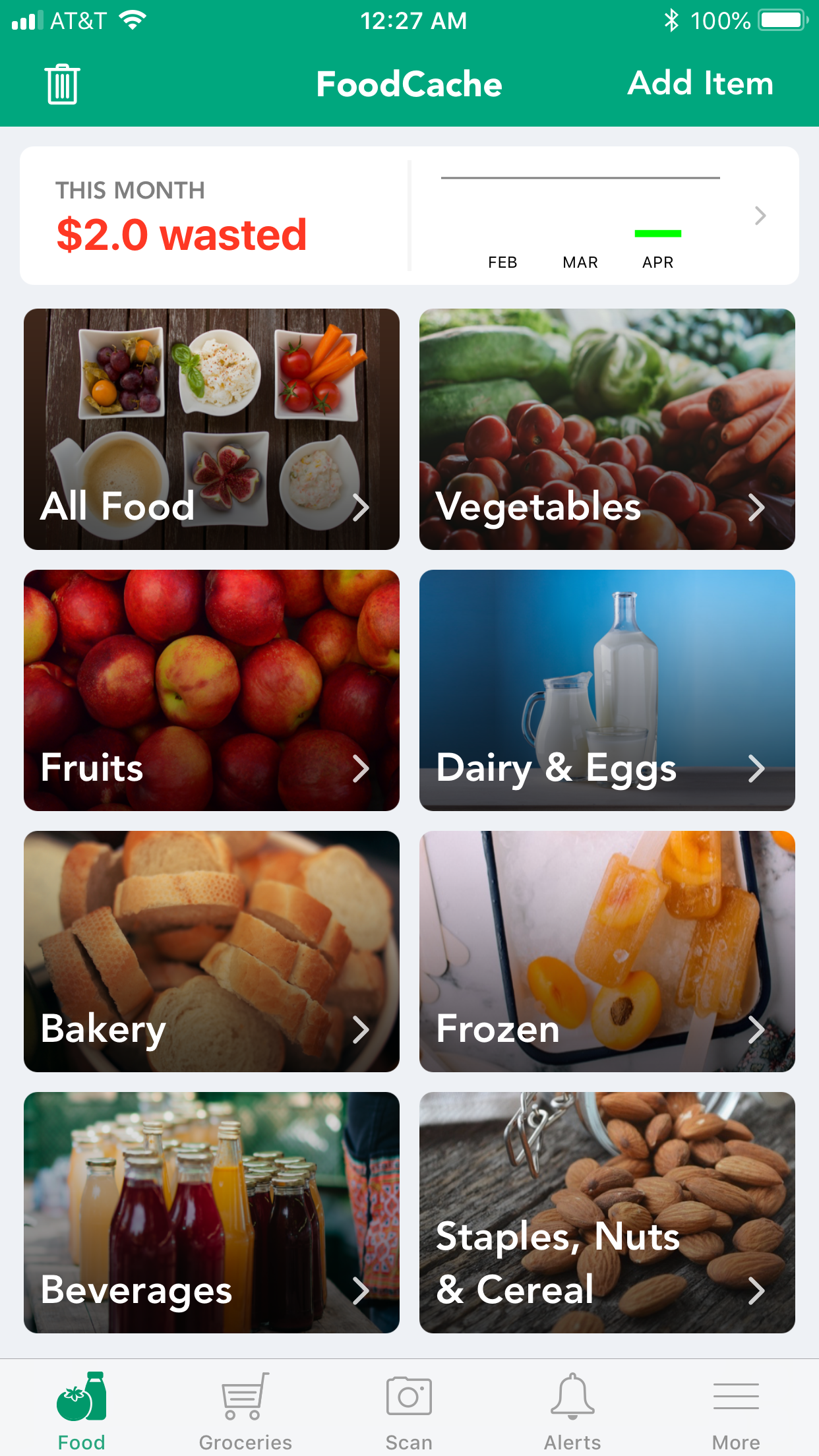Open waste statistics via right arrow chevron
Viewport: 819px width, 1456px height.
tap(762, 216)
